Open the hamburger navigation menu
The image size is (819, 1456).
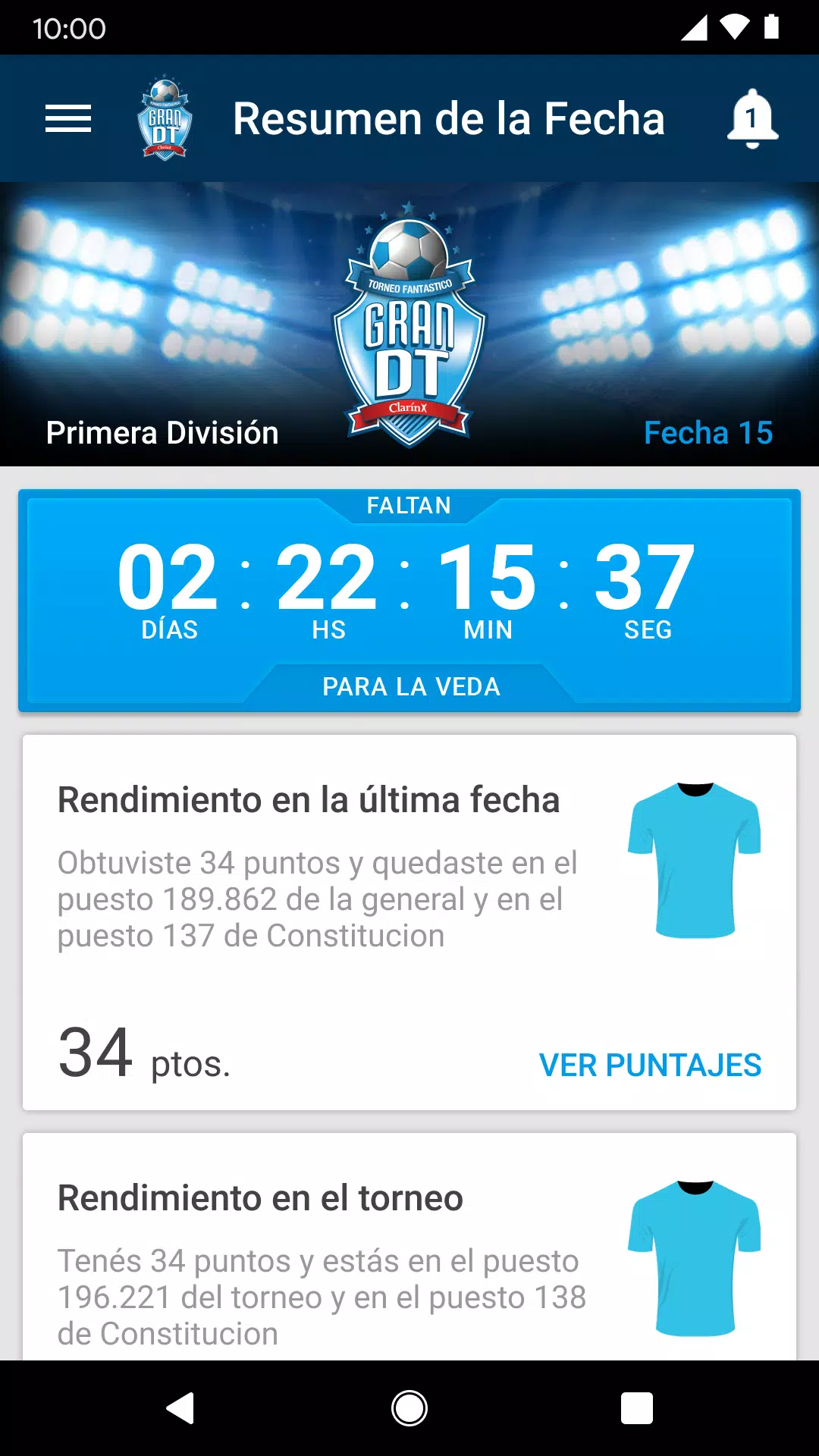tap(68, 118)
